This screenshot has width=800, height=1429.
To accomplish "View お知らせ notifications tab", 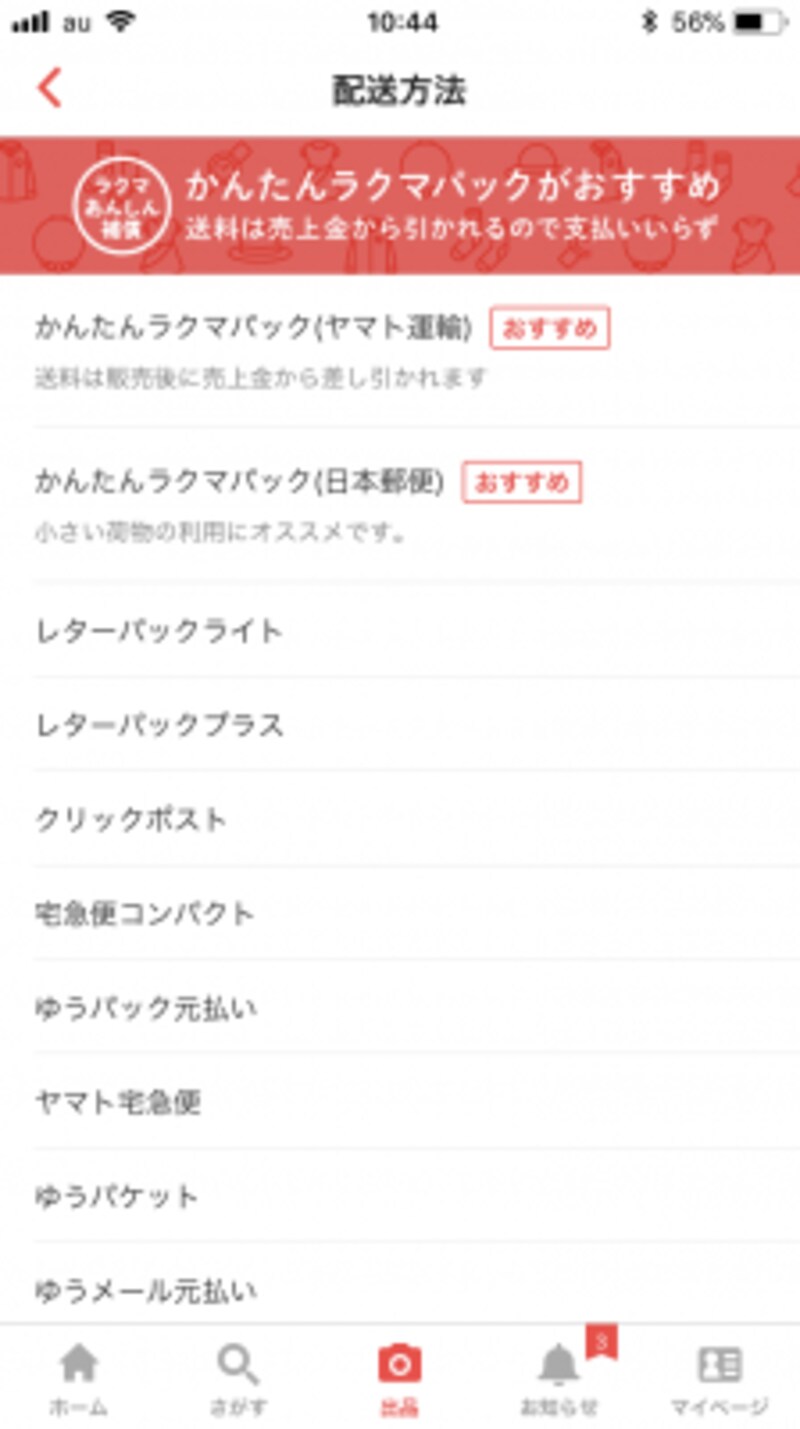I will [x=559, y=1378].
